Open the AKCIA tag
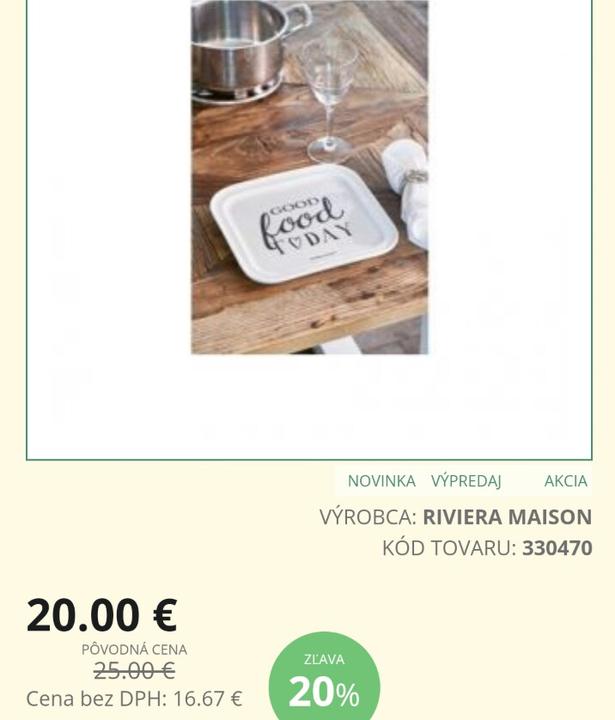This screenshot has width=615, height=720. coord(565,481)
